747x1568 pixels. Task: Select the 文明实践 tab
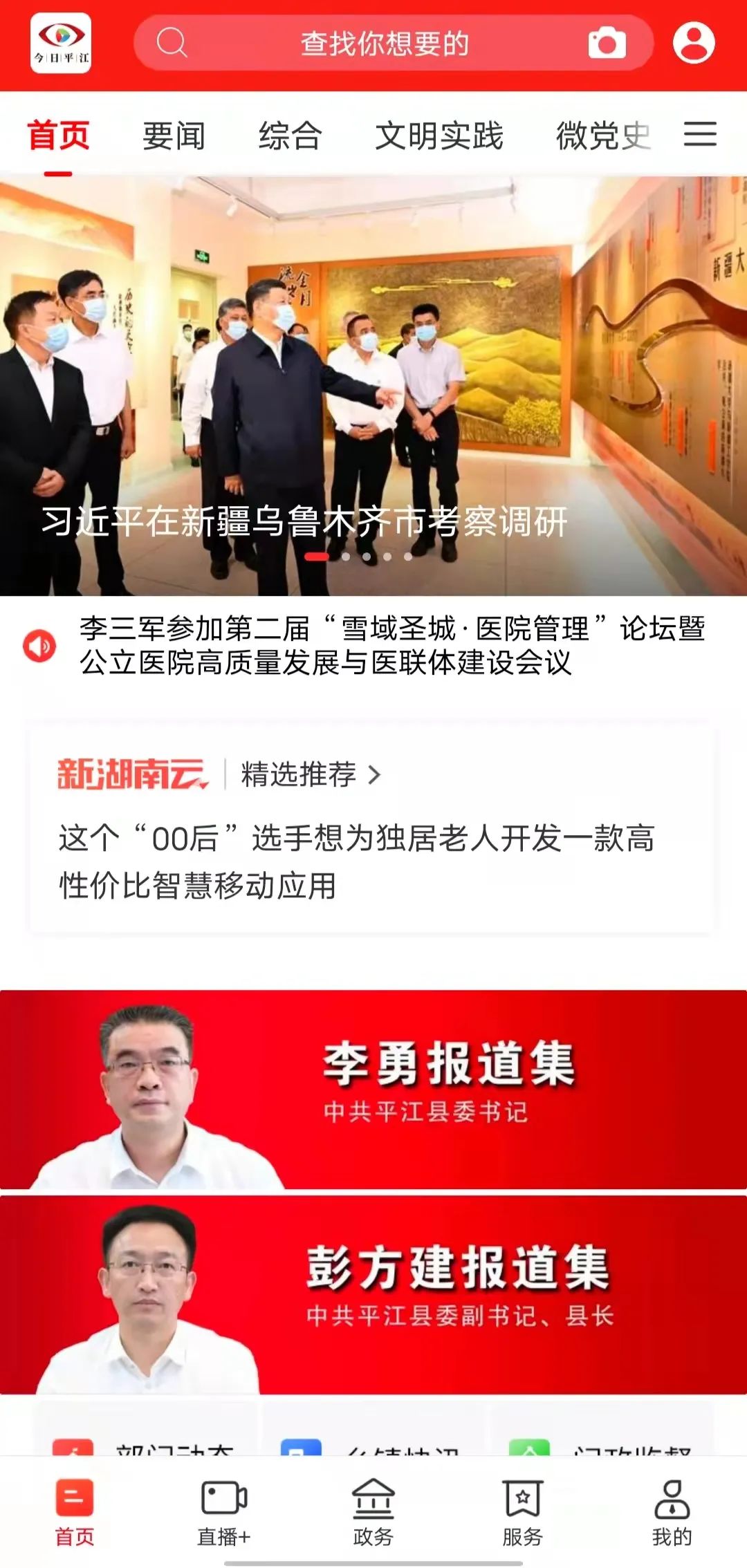tap(439, 136)
